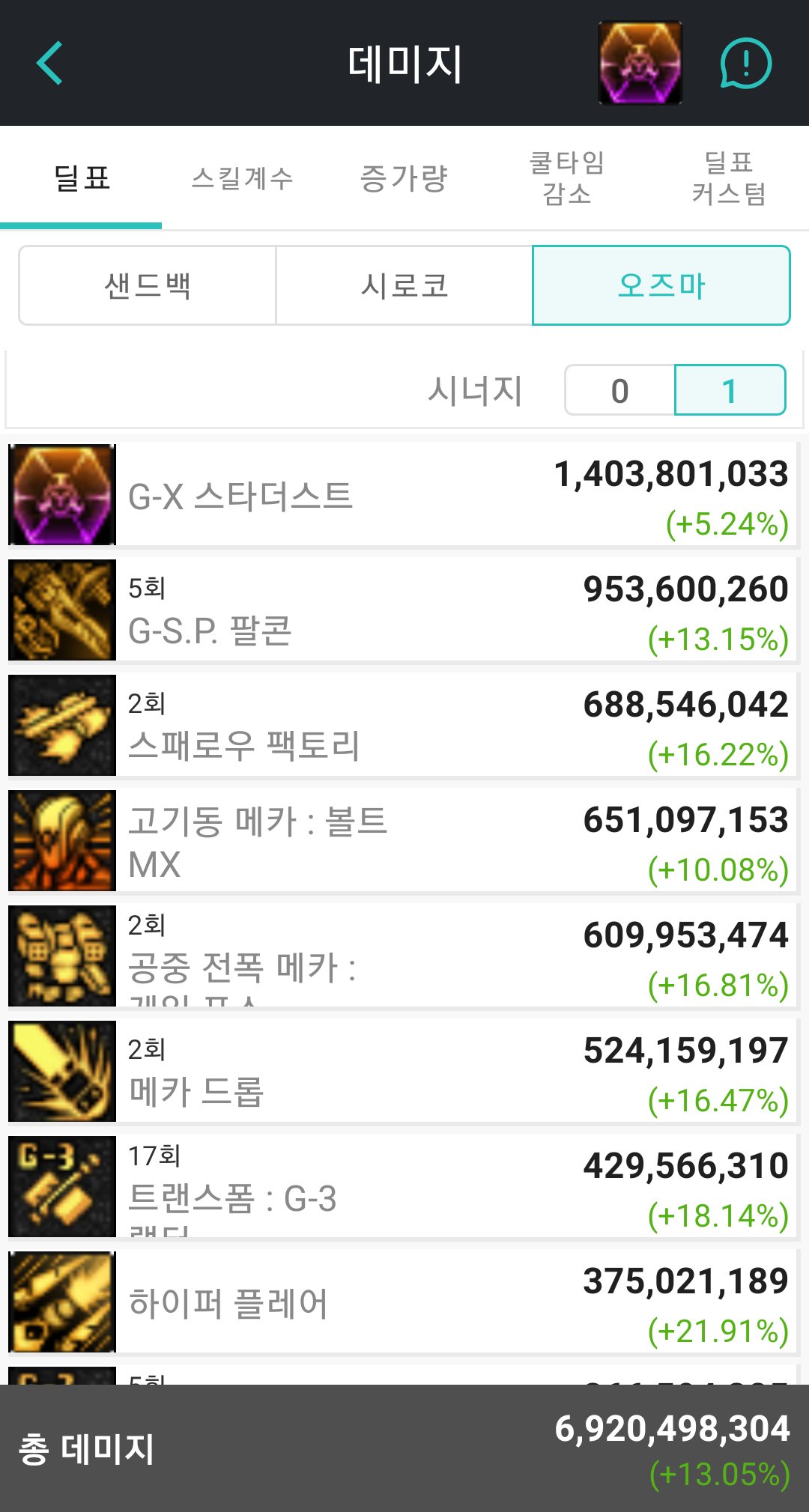809x1512 pixels.
Task: Switch to the 스킬계수 tab
Action: 242,178
